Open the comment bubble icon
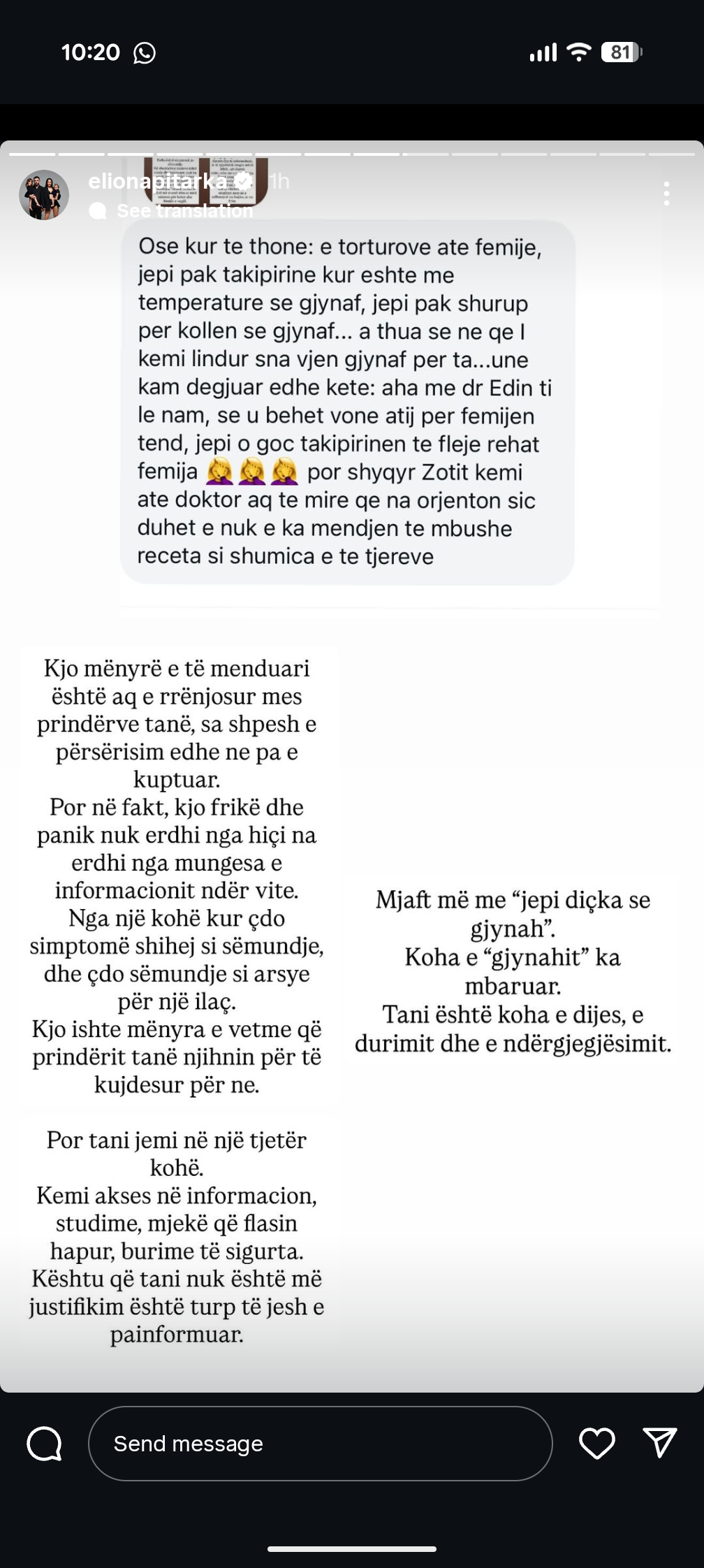This screenshot has height=1568, width=704. 45,1444
